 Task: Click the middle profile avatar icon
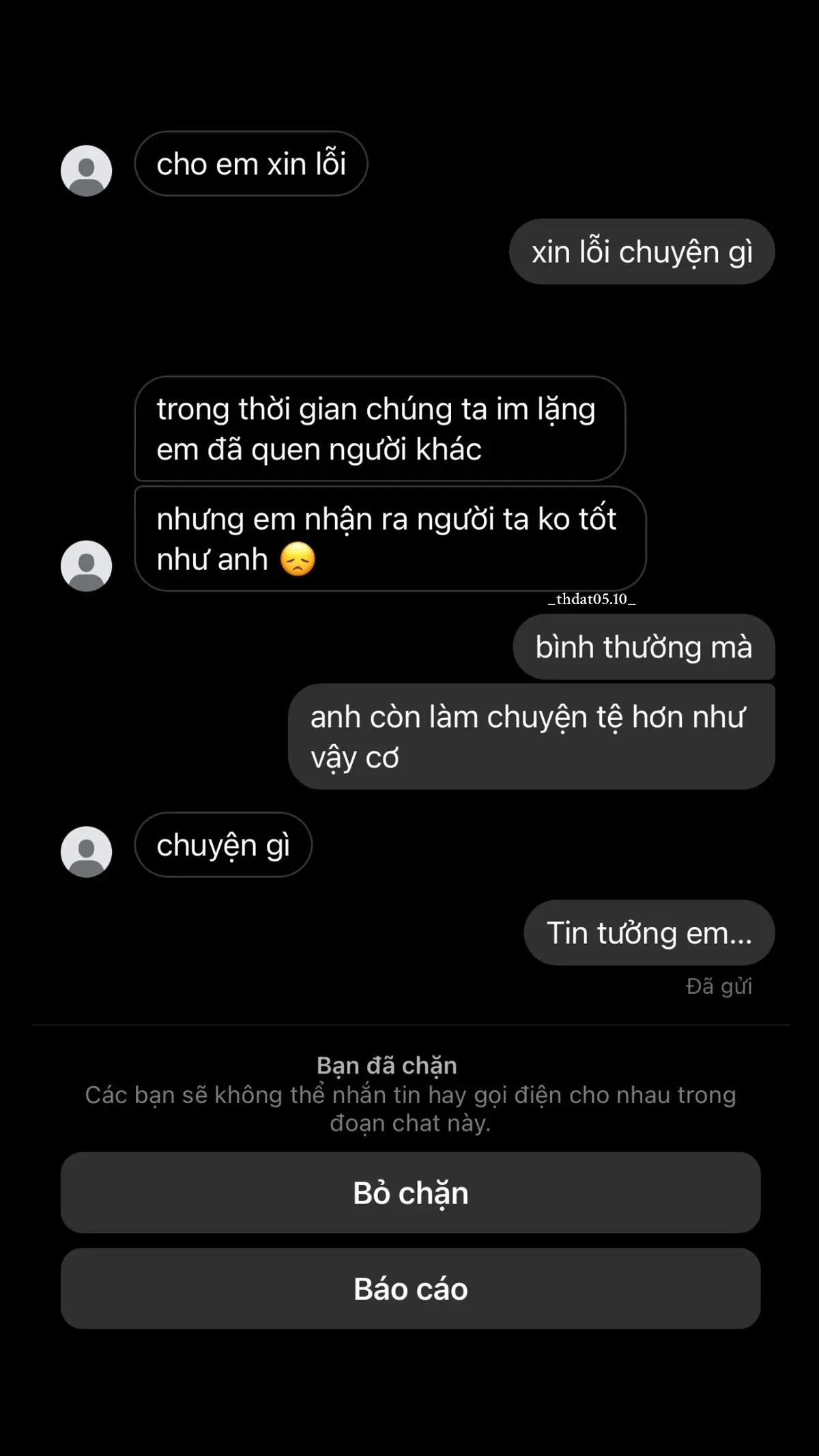pyautogui.click(x=85, y=567)
